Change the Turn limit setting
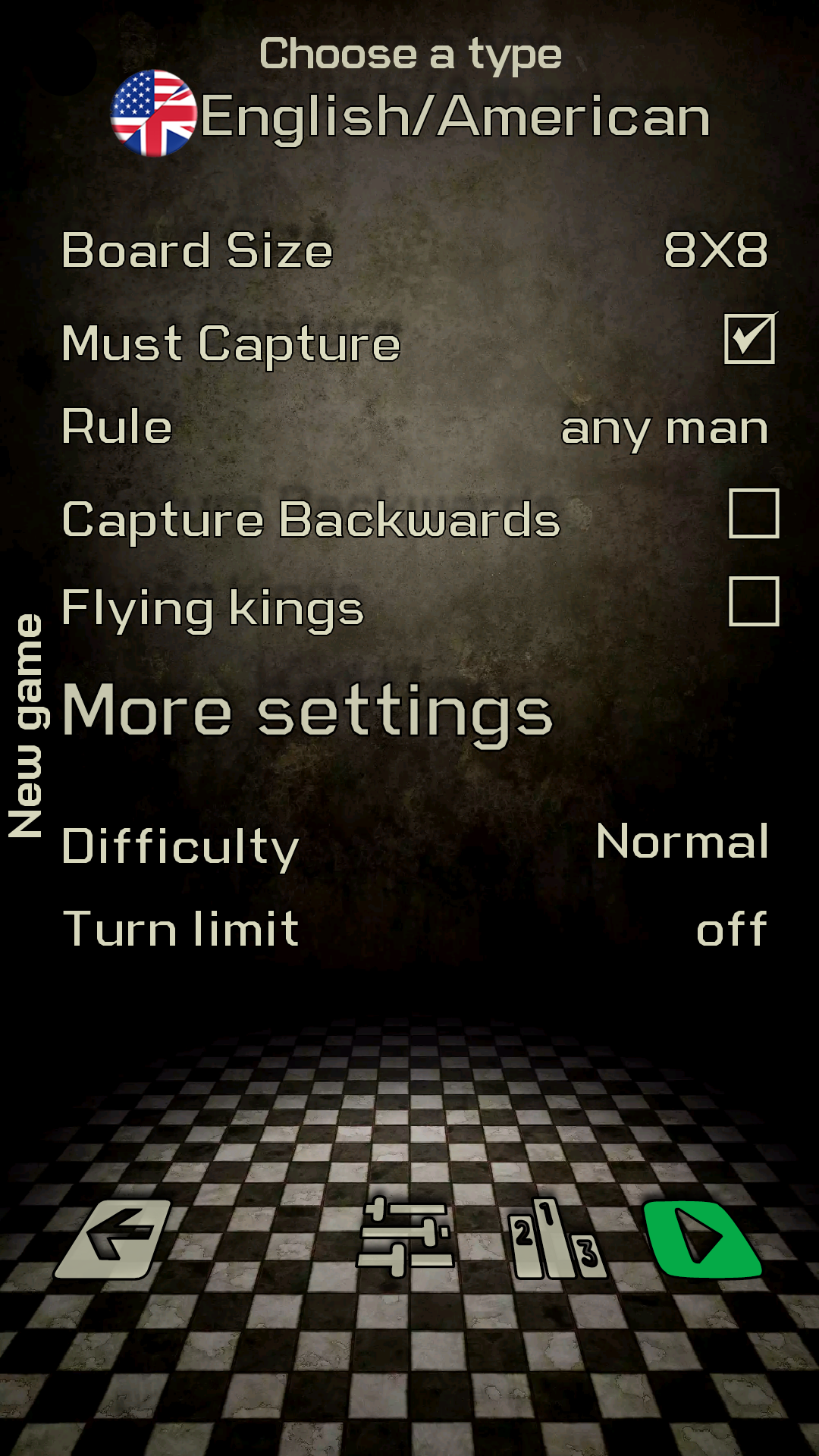This screenshot has width=819, height=1456. pos(731,930)
